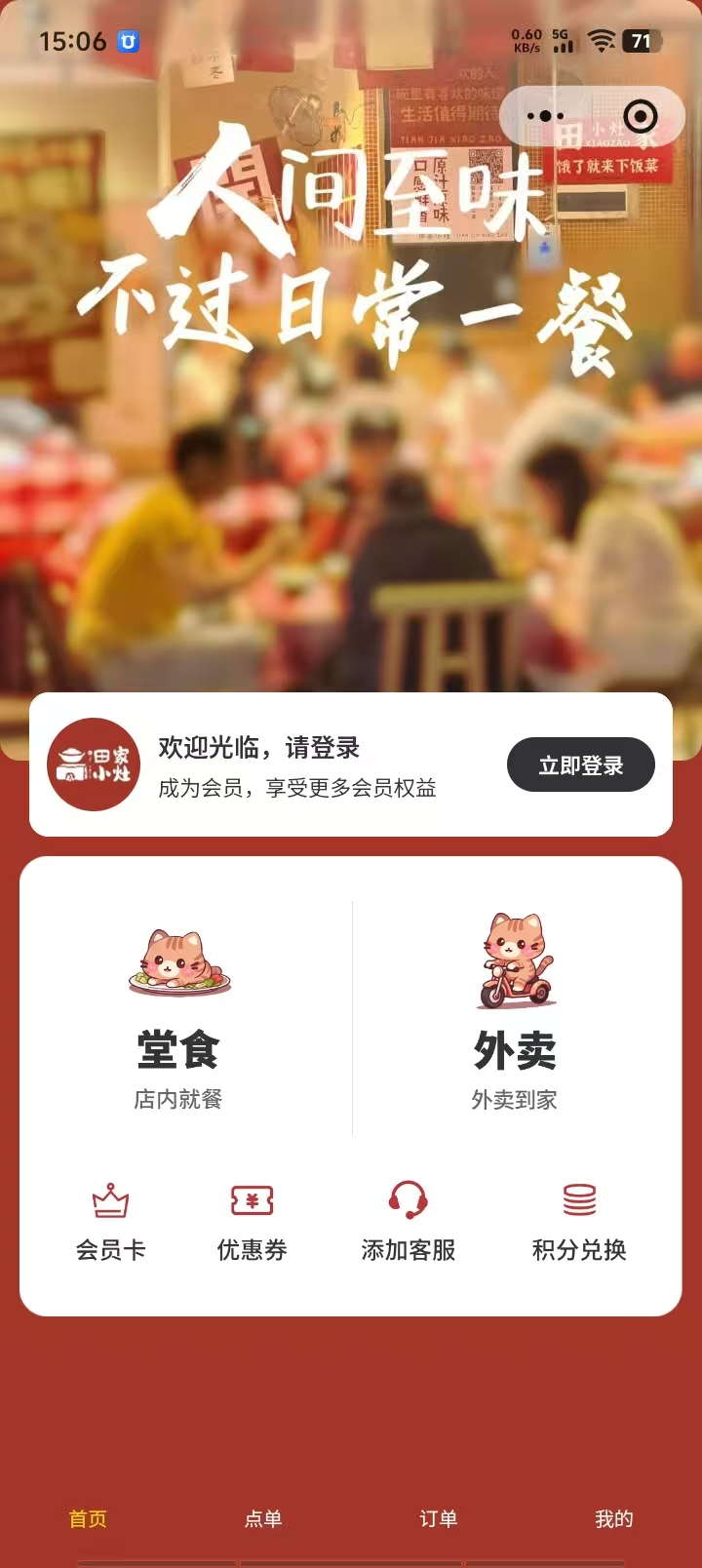Select the 首页 home tab
The width and height of the screenshot is (702, 1568).
coord(88,1518)
